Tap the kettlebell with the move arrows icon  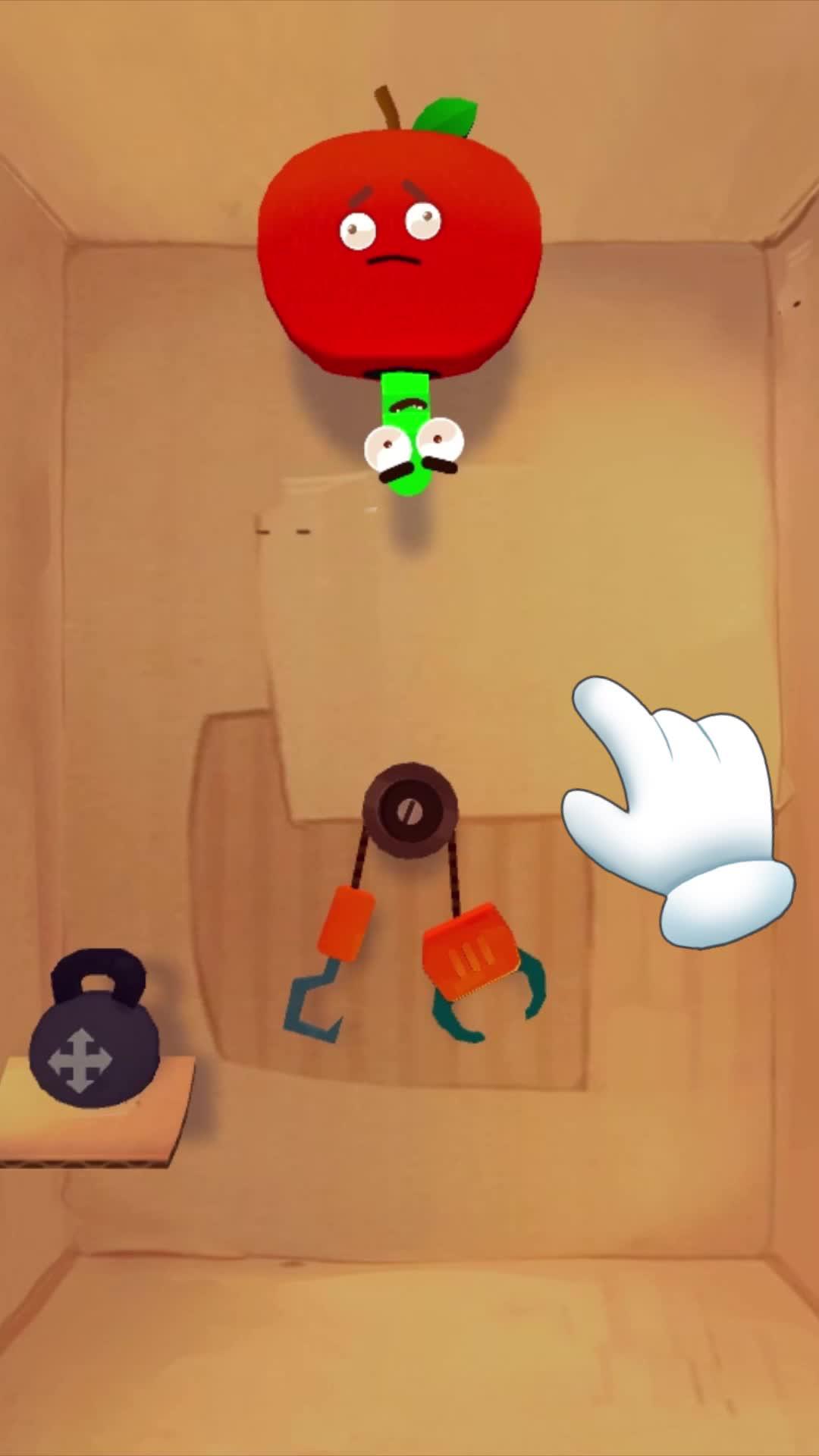(95, 1046)
